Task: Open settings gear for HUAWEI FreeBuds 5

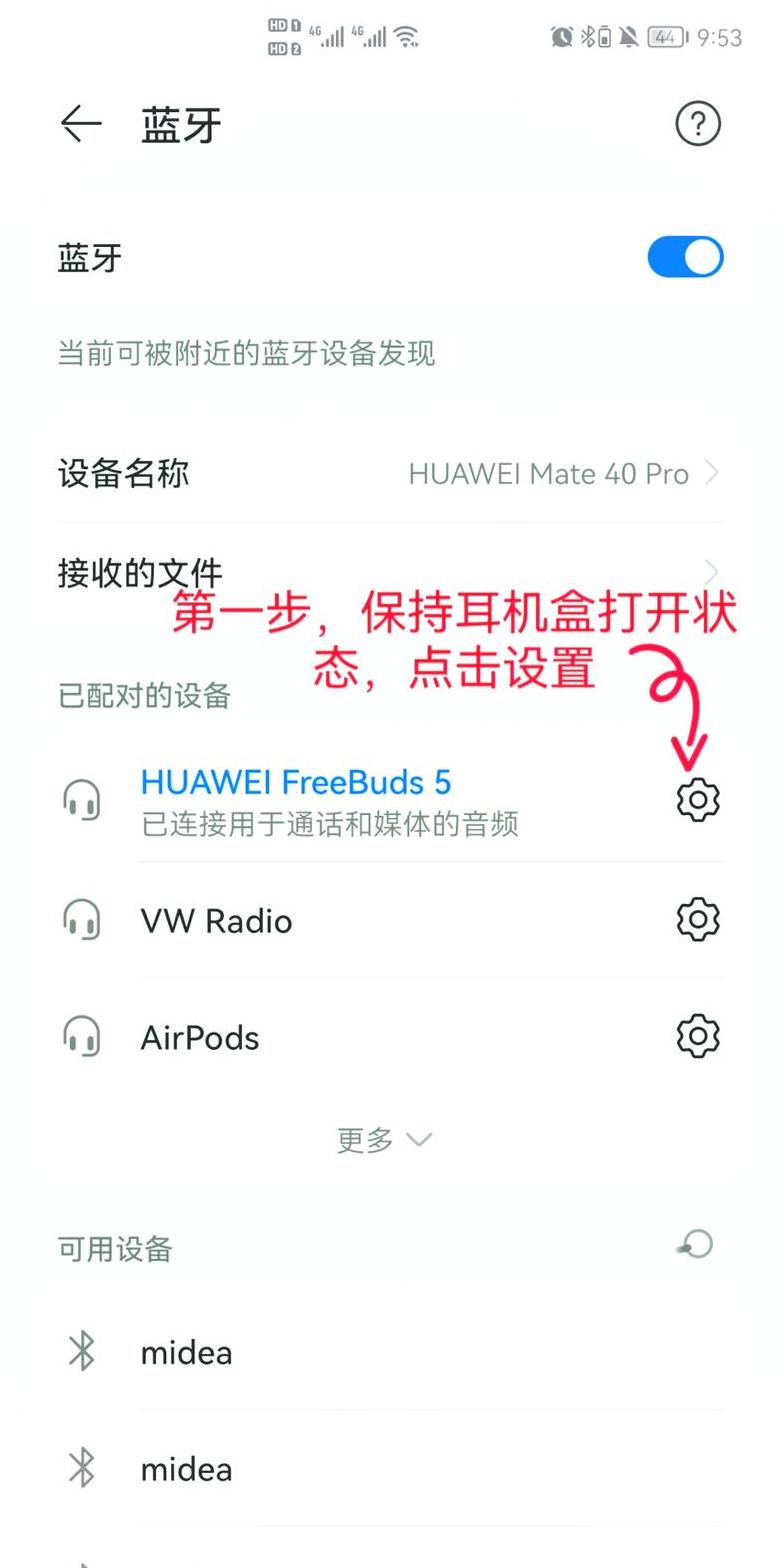Action: pos(698,800)
